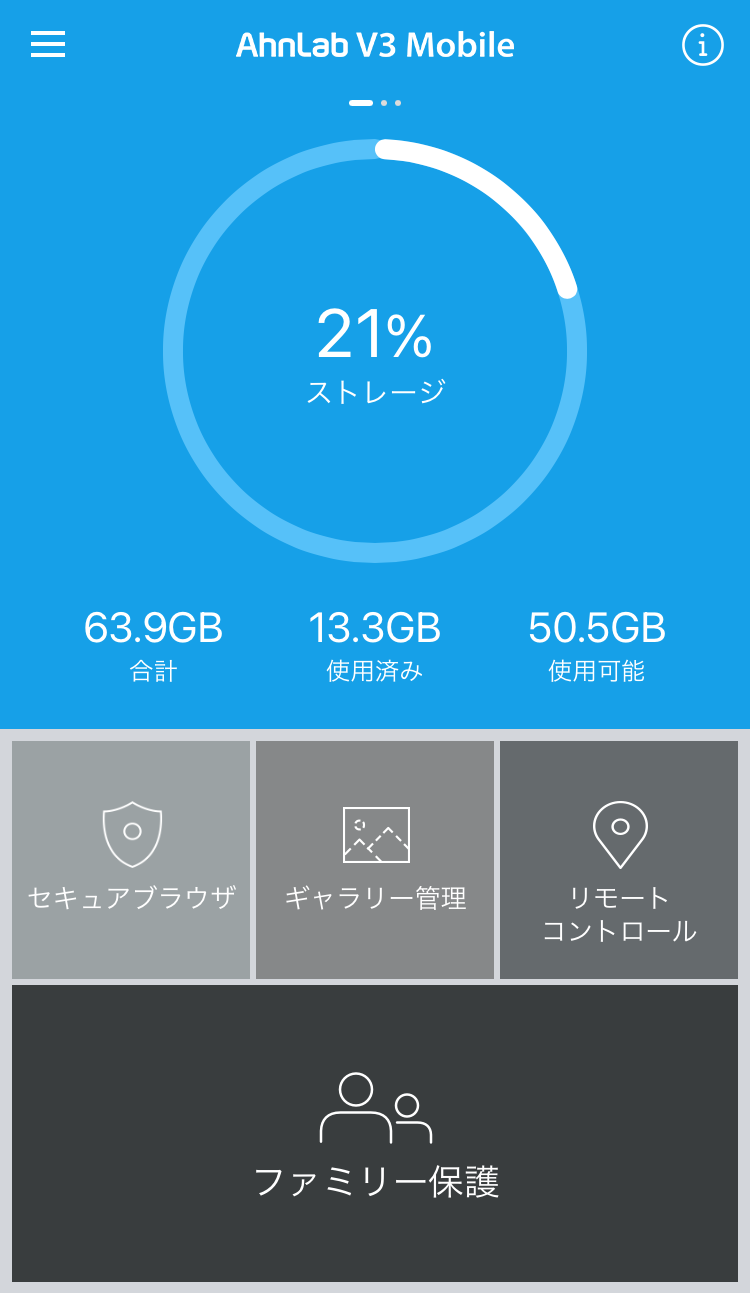
Task: Open ファミリー保護 tile
Action: (375, 1133)
